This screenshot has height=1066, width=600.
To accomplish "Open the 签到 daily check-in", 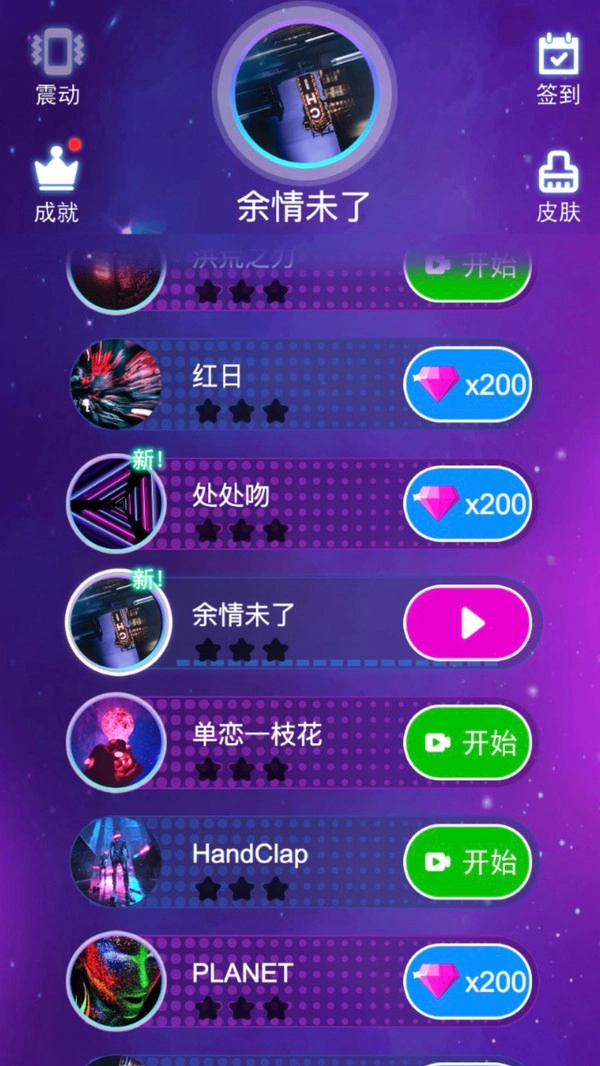I will (558, 68).
